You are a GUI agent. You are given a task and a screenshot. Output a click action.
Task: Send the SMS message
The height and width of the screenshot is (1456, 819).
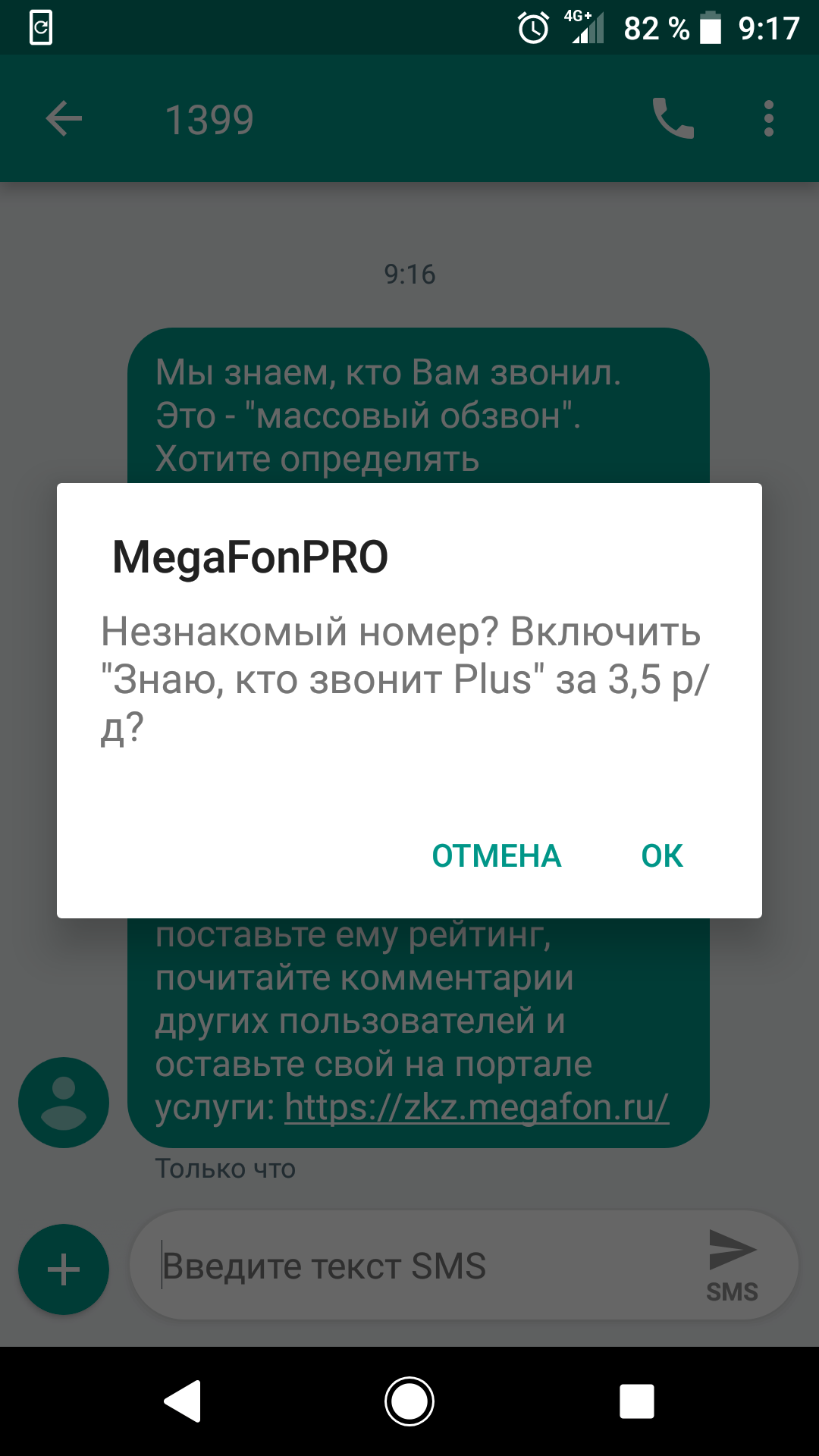point(732,1264)
